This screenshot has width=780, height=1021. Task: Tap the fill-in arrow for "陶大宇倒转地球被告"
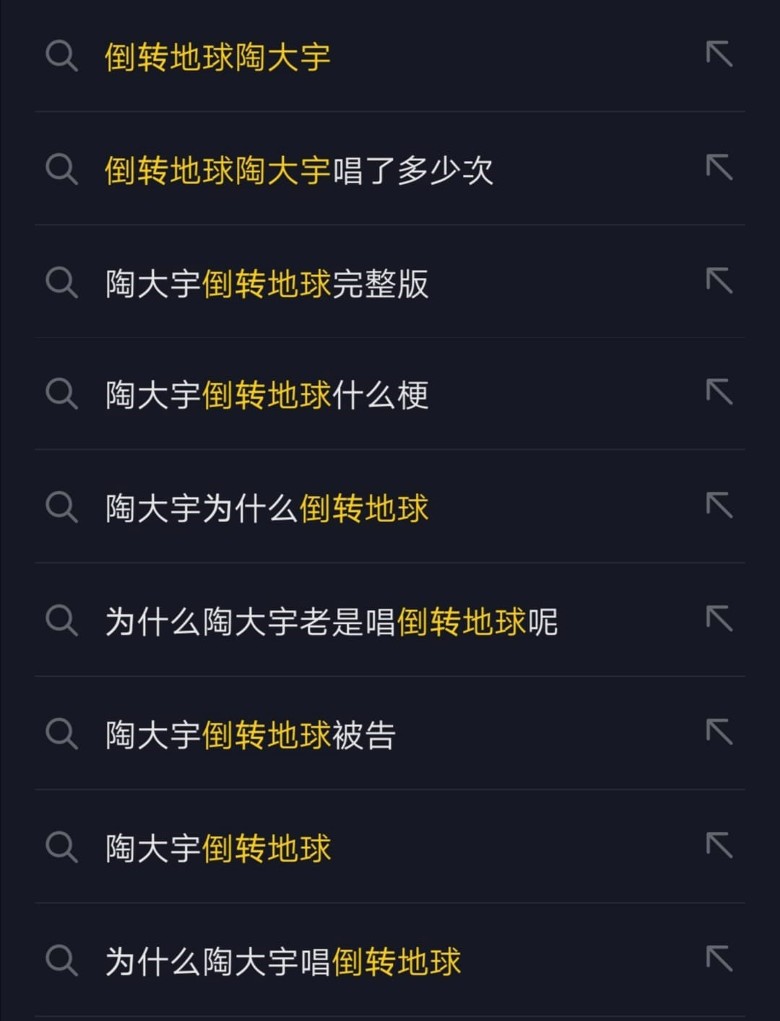point(718,735)
